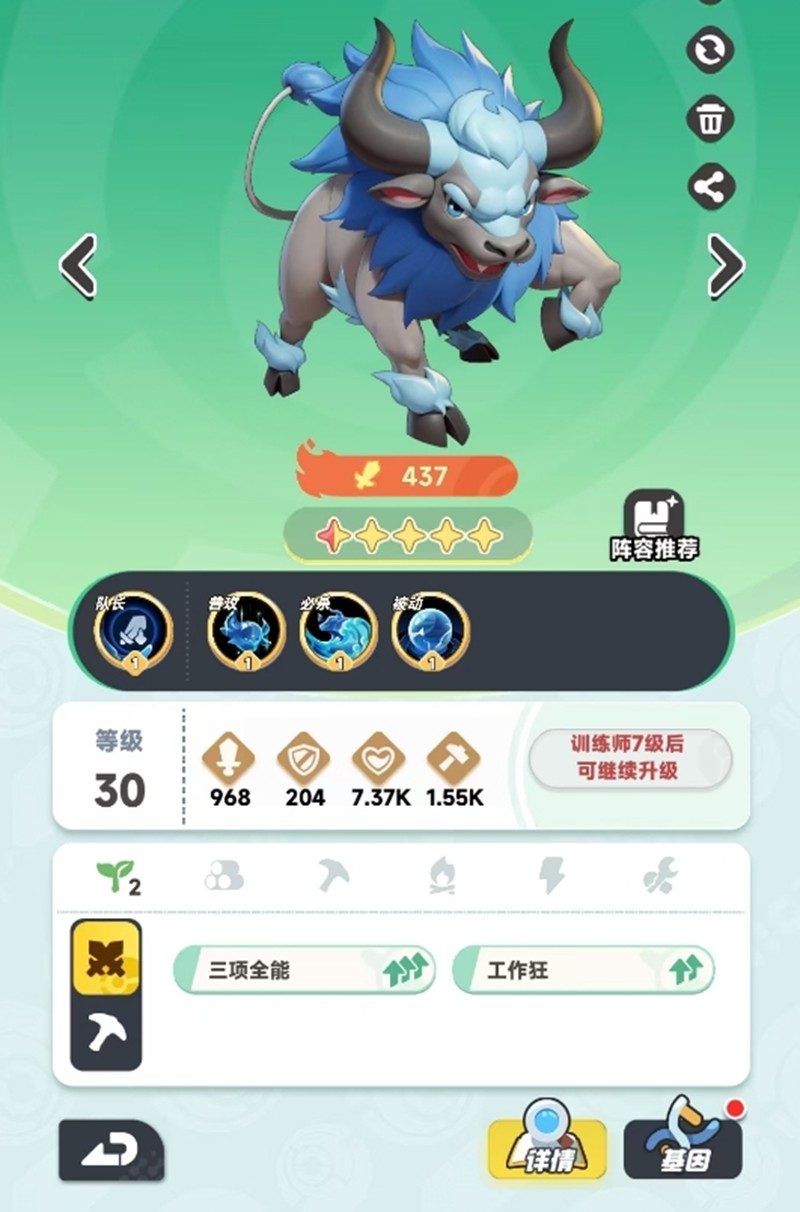View the 必杀 ultimate skill

pyautogui.click(x=338, y=630)
